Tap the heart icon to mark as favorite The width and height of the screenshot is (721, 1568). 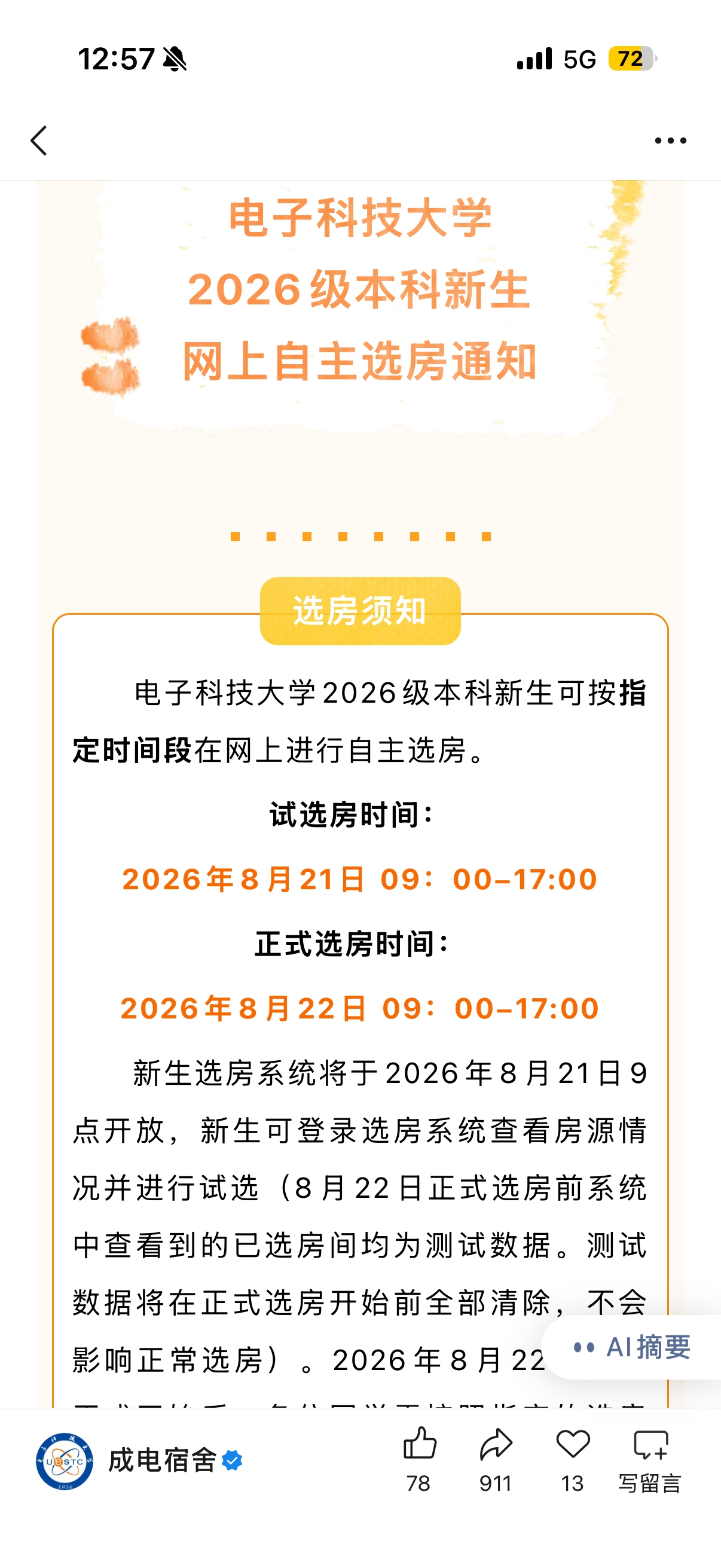pos(573,1459)
